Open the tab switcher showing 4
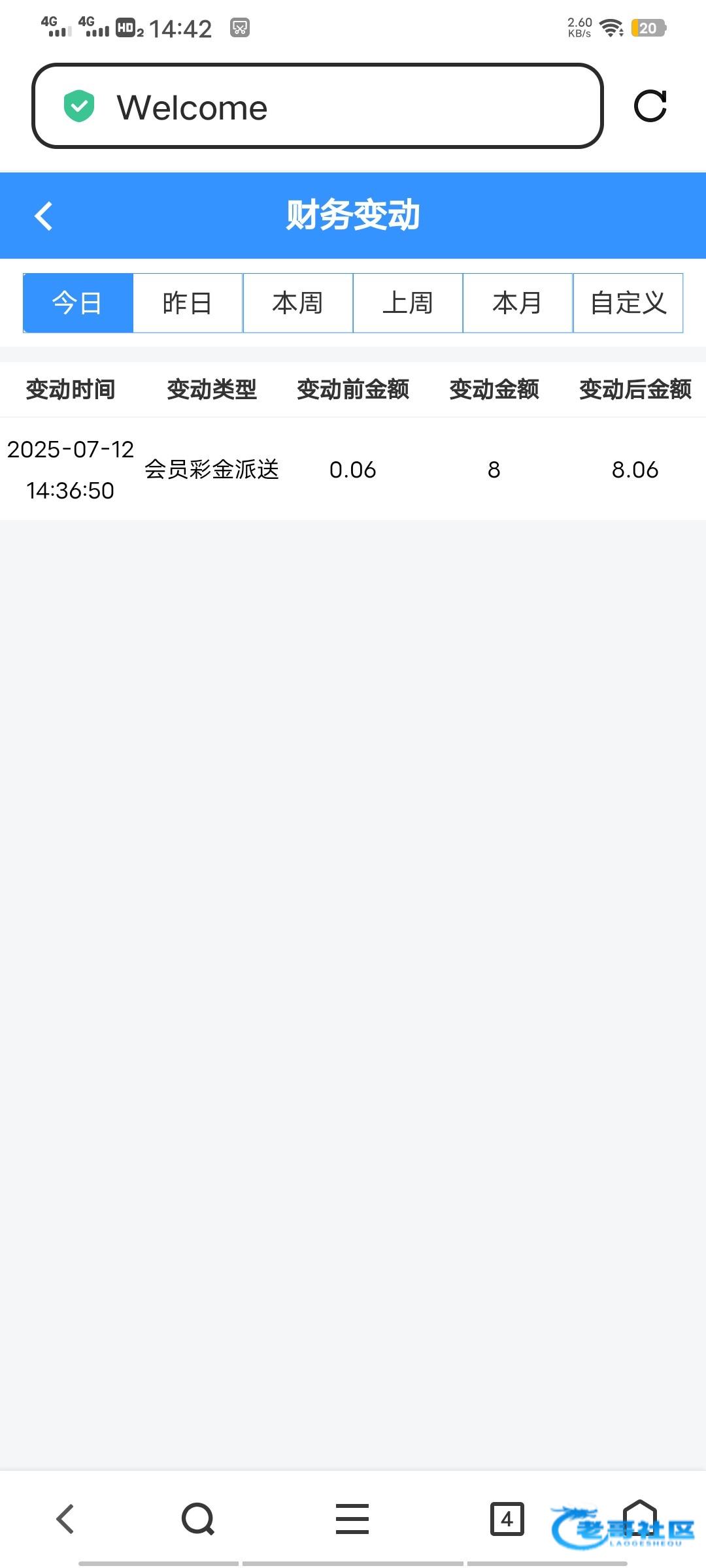The image size is (706, 1568). [x=507, y=1518]
